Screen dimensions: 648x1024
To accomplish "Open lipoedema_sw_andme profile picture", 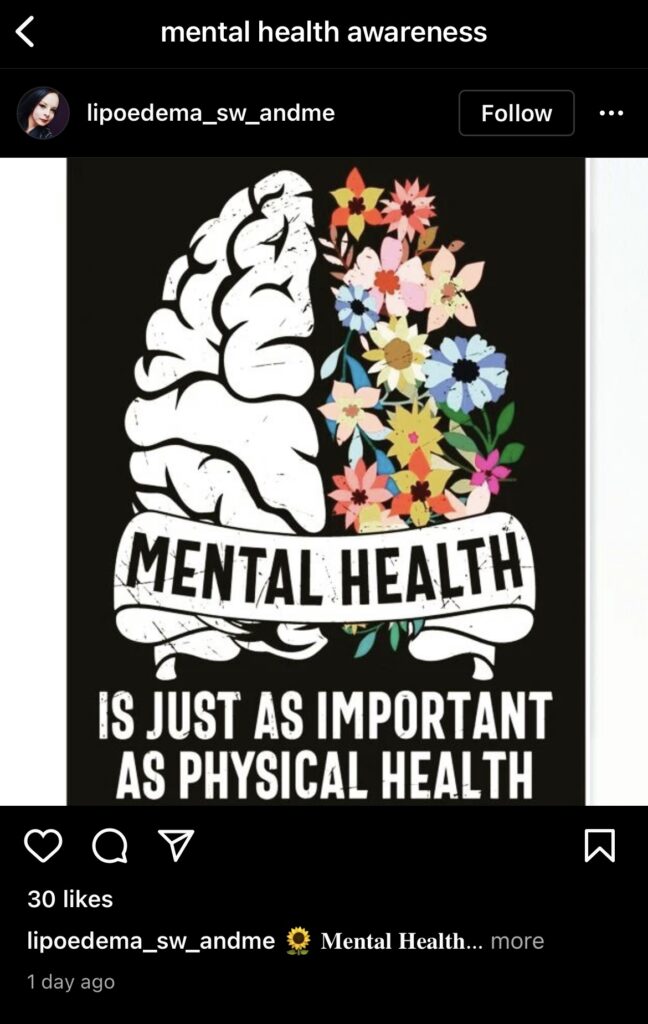I will pos(43,113).
